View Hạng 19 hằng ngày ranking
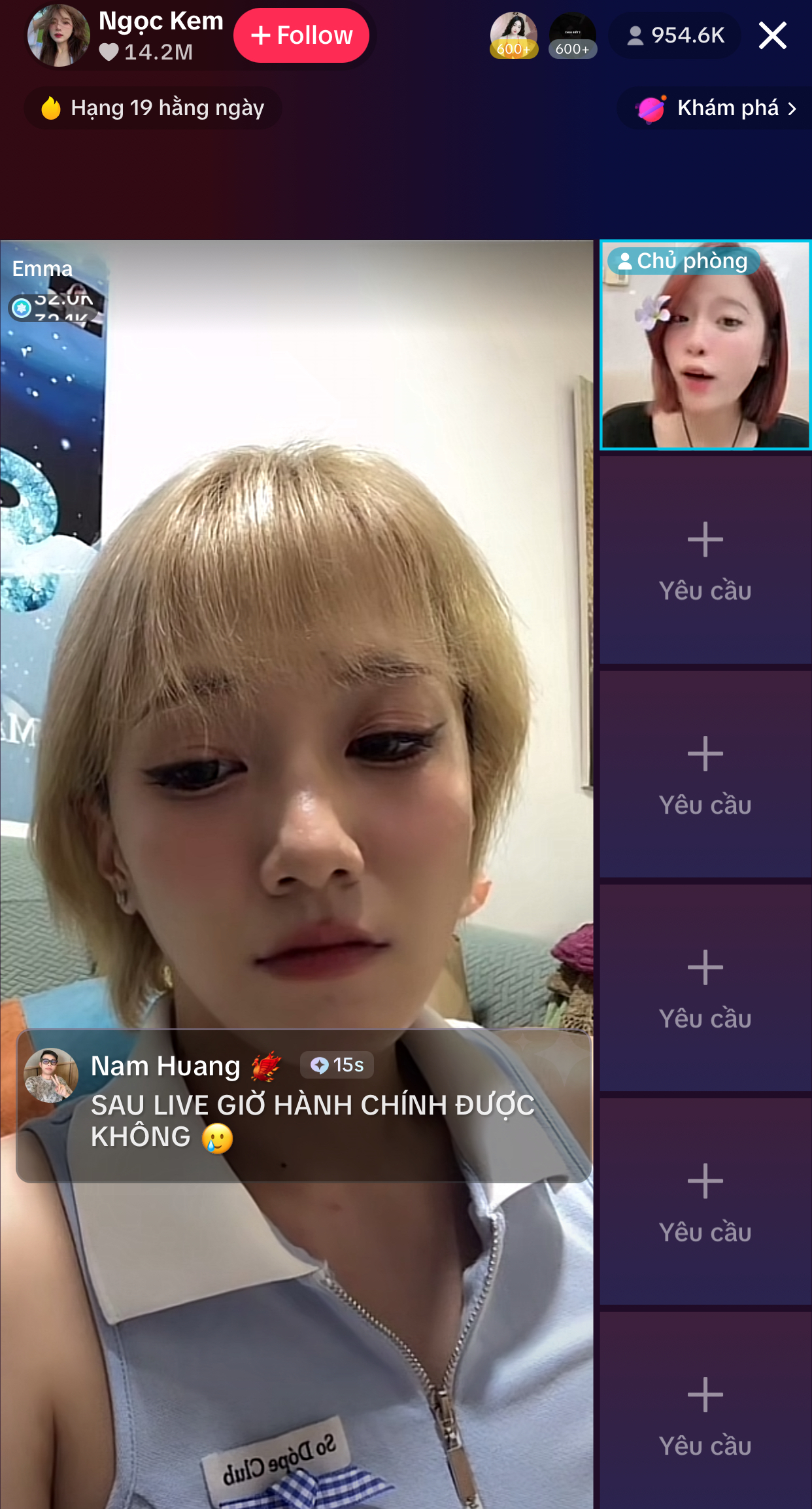The width and height of the screenshot is (812, 1509). point(154,108)
